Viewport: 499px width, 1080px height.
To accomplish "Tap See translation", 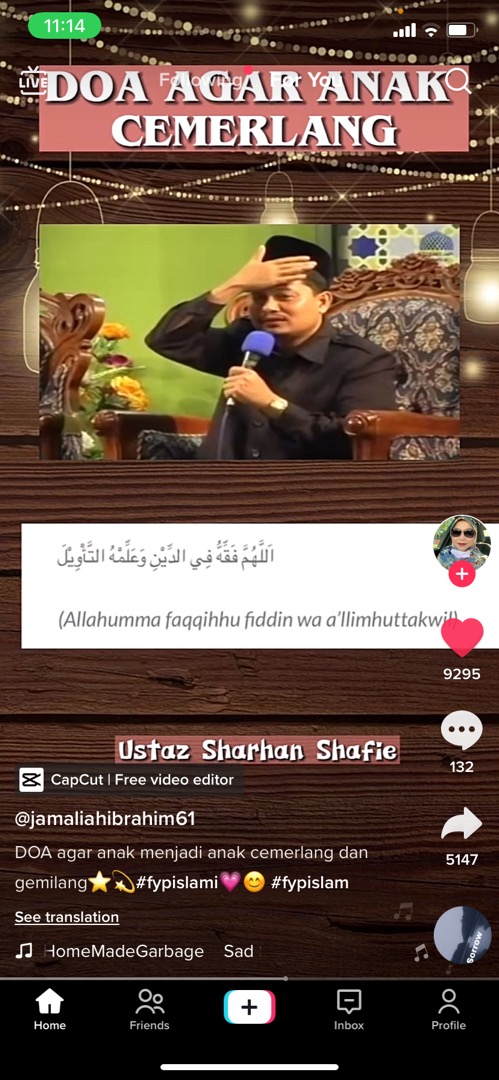I will click(67, 917).
